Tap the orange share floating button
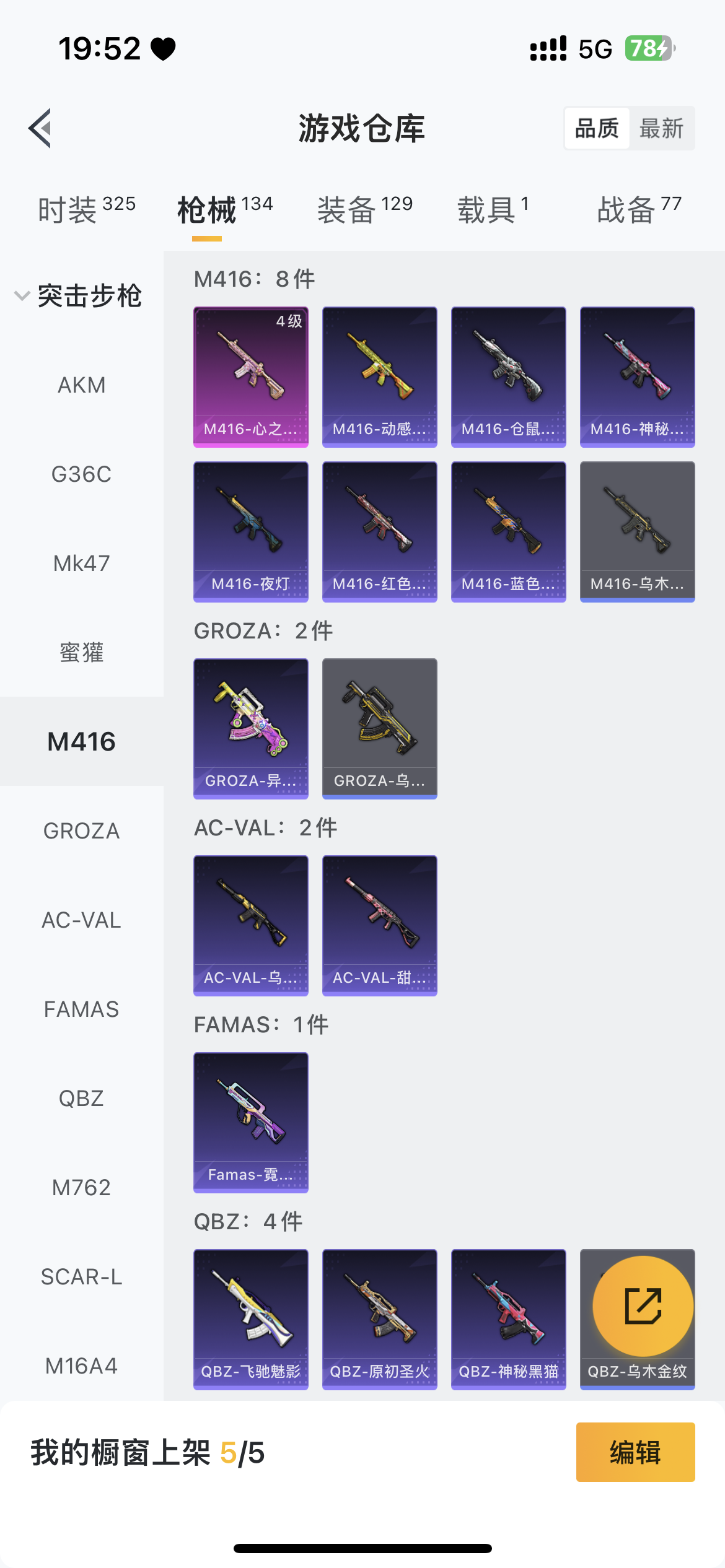Viewport: 725px width, 1568px height. coord(643,1306)
